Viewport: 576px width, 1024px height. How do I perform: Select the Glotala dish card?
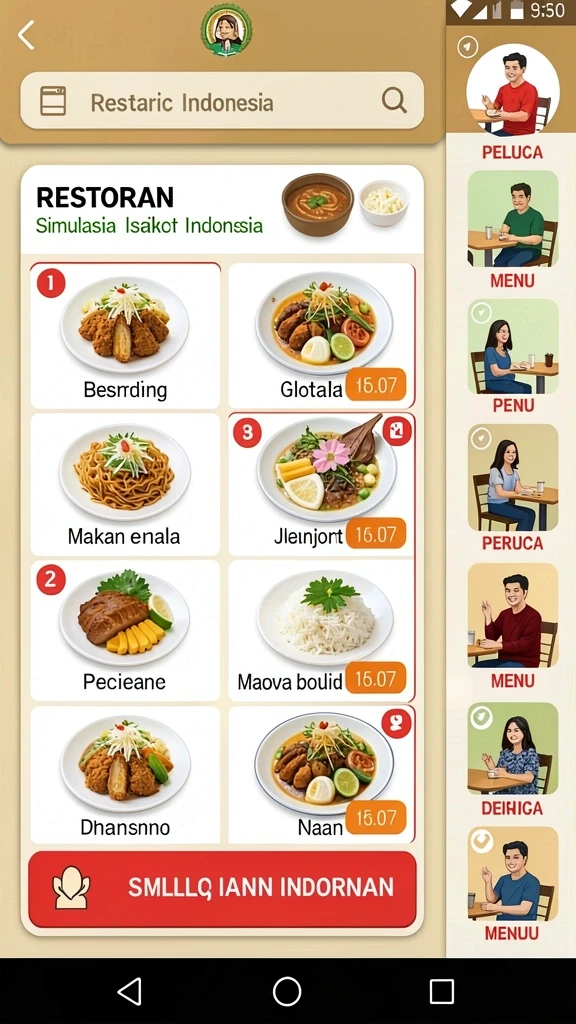click(322, 336)
